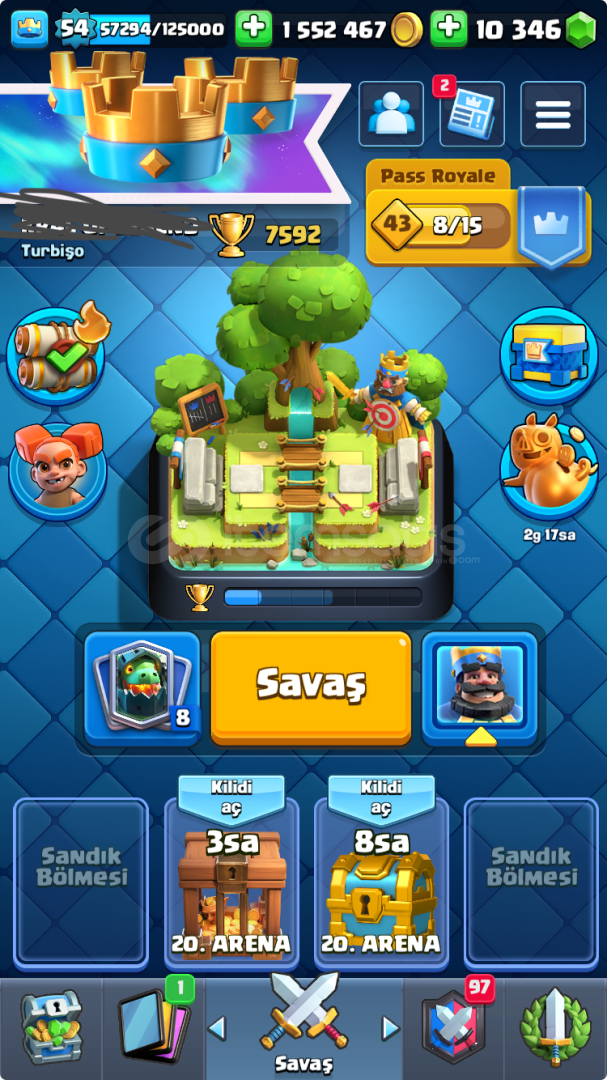Viewport: 607px width, 1080px height.
Task: Add more gold with the plus button
Action: click(253, 29)
